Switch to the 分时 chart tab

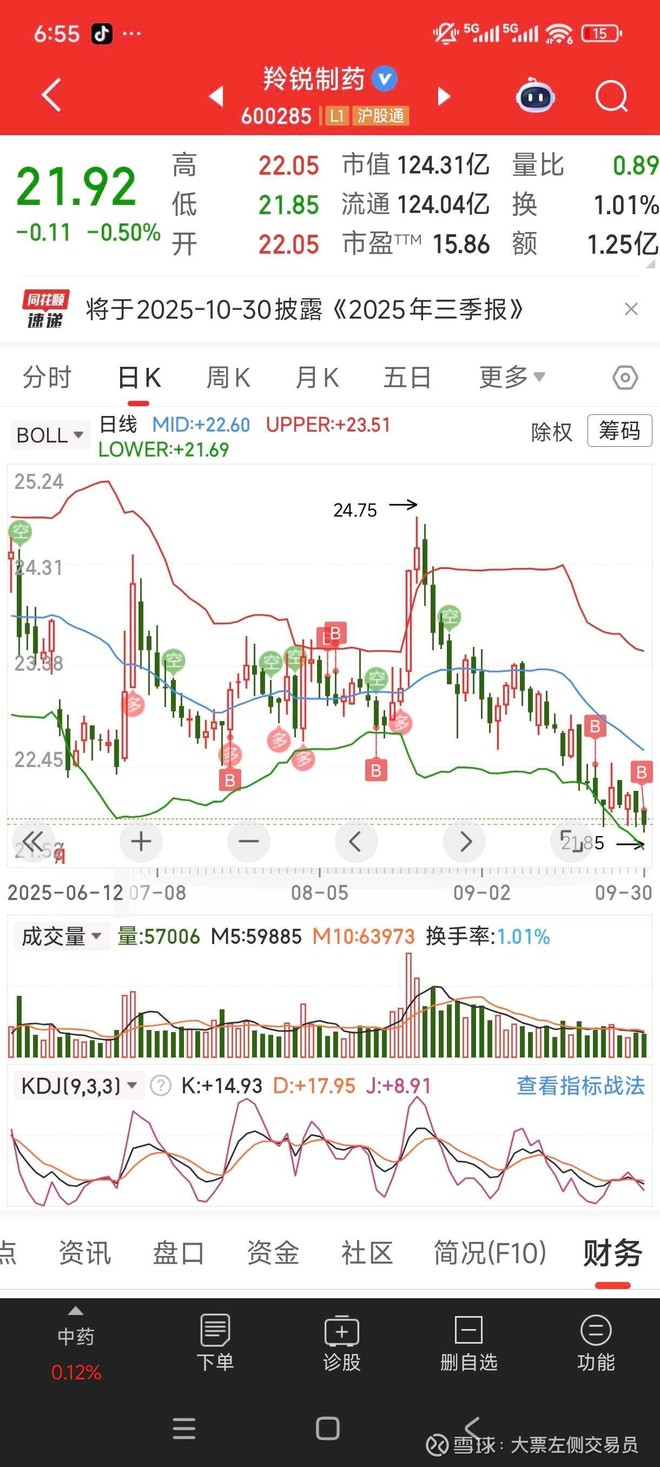tap(47, 378)
